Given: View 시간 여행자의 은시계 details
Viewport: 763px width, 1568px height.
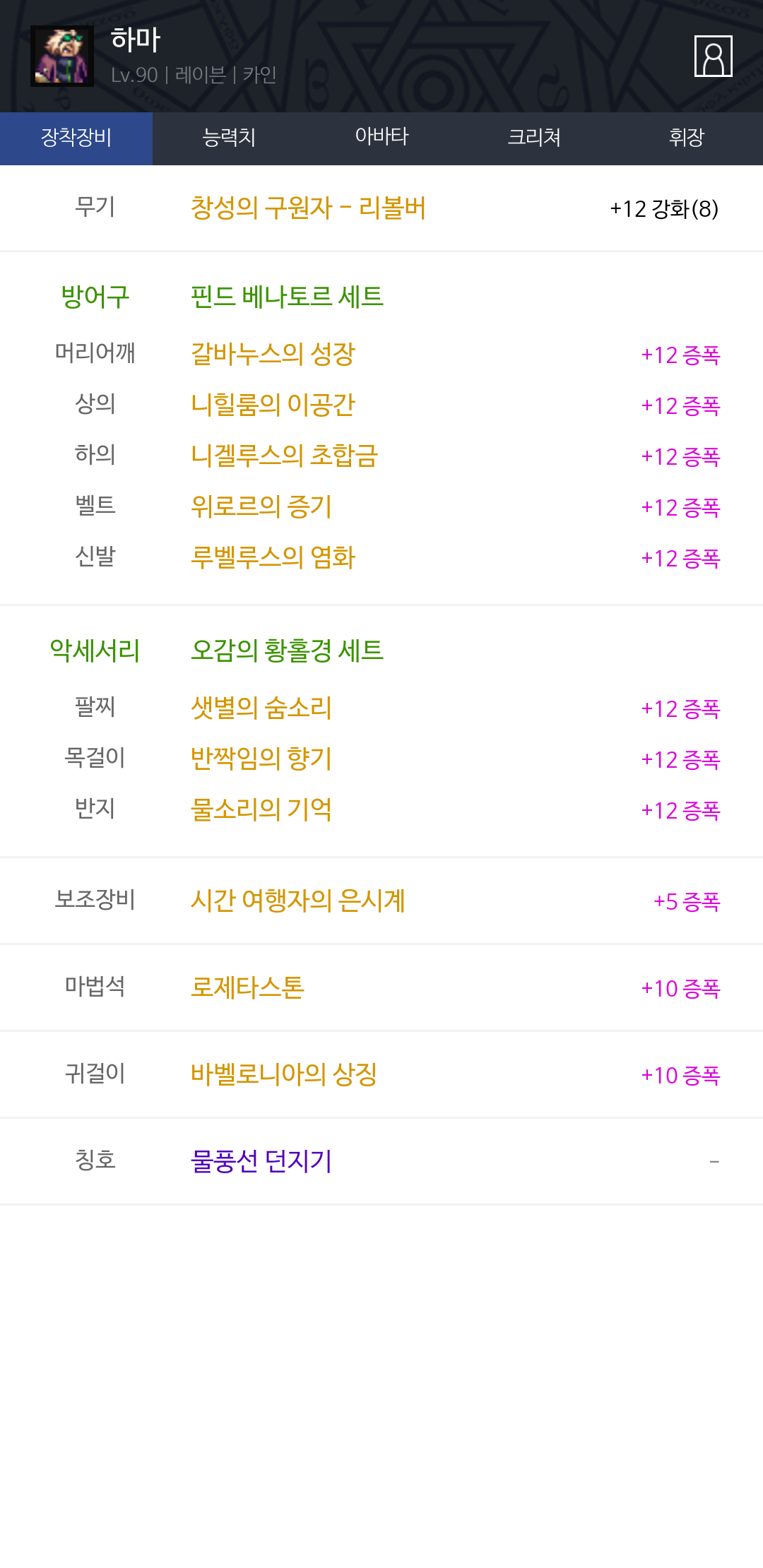Looking at the screenshot, I should click(297, 901).
